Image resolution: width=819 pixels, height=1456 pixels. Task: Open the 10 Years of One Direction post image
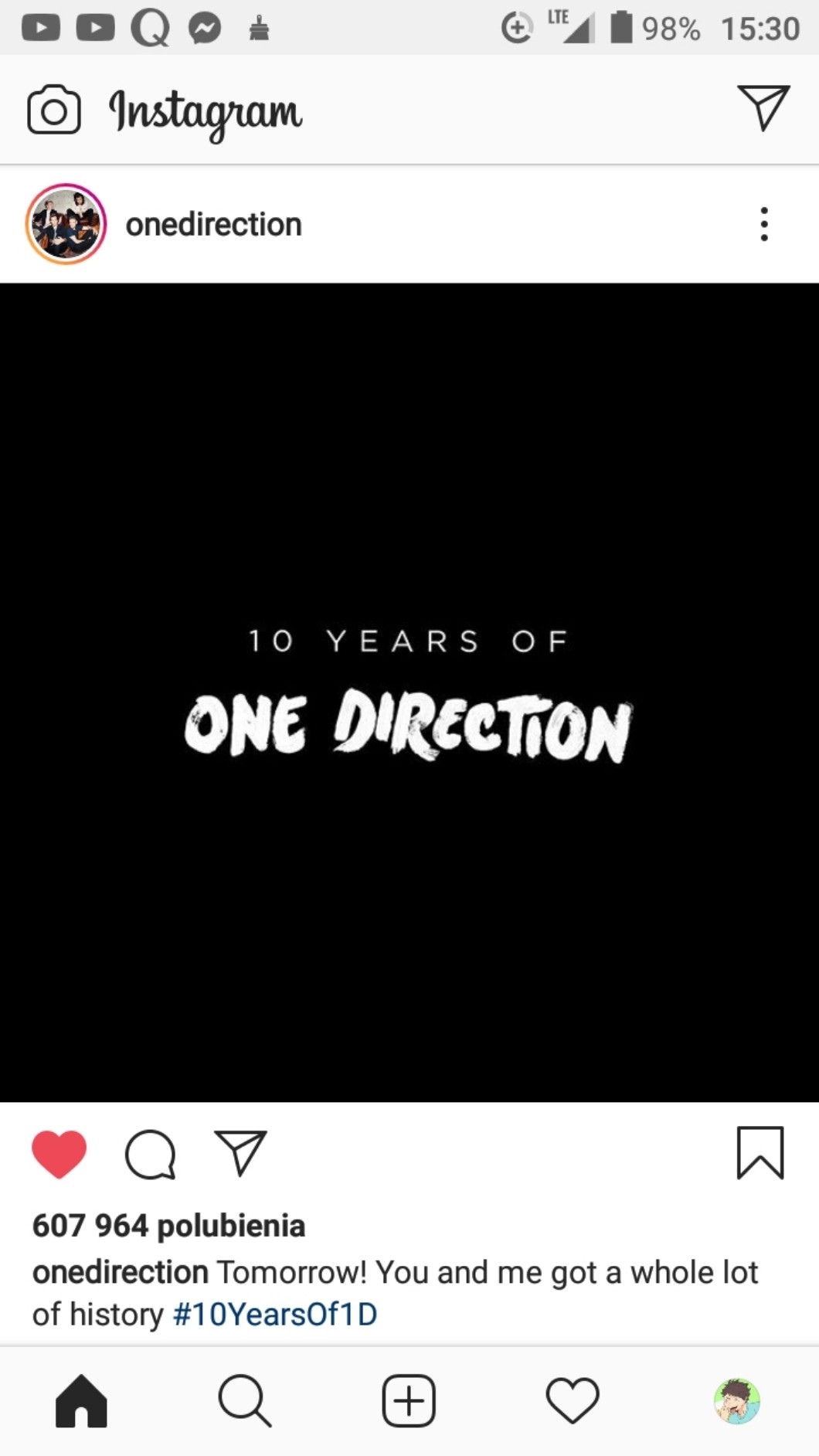click(409, 692)
